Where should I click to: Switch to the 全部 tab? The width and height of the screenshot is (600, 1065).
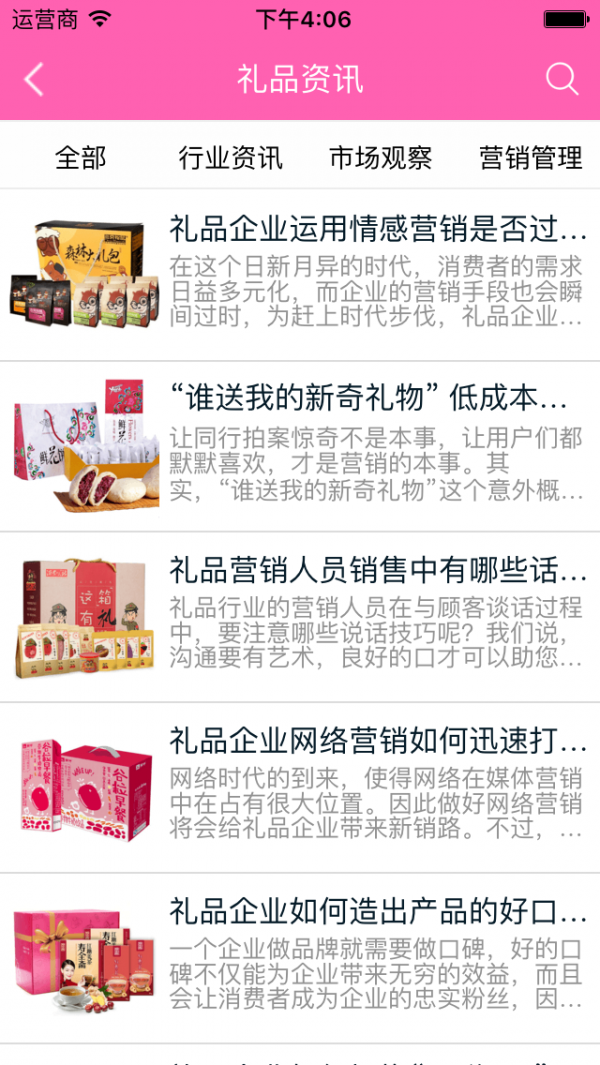80,157
